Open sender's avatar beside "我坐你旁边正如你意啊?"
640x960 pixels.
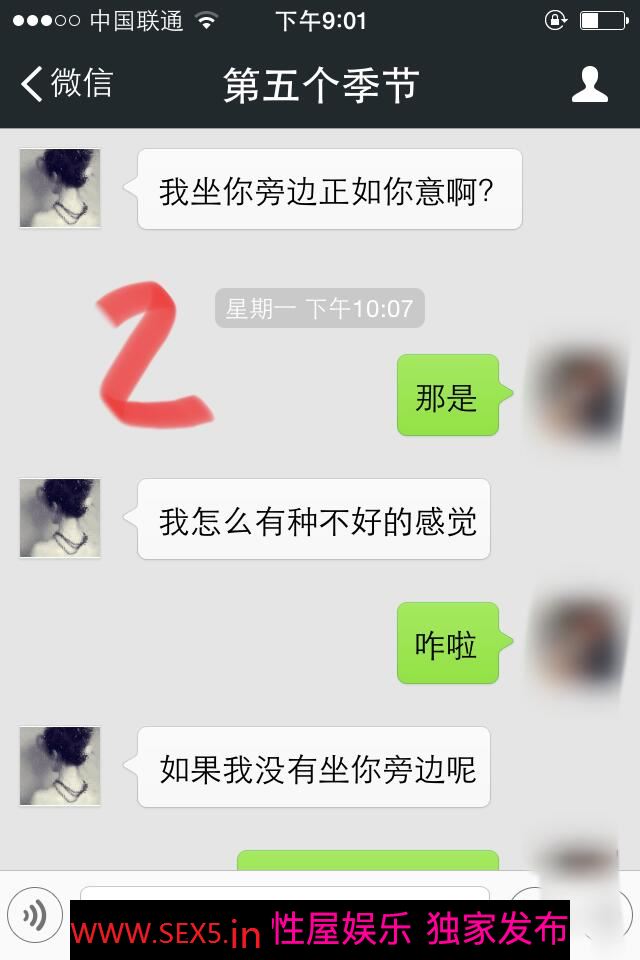[60, 188]
